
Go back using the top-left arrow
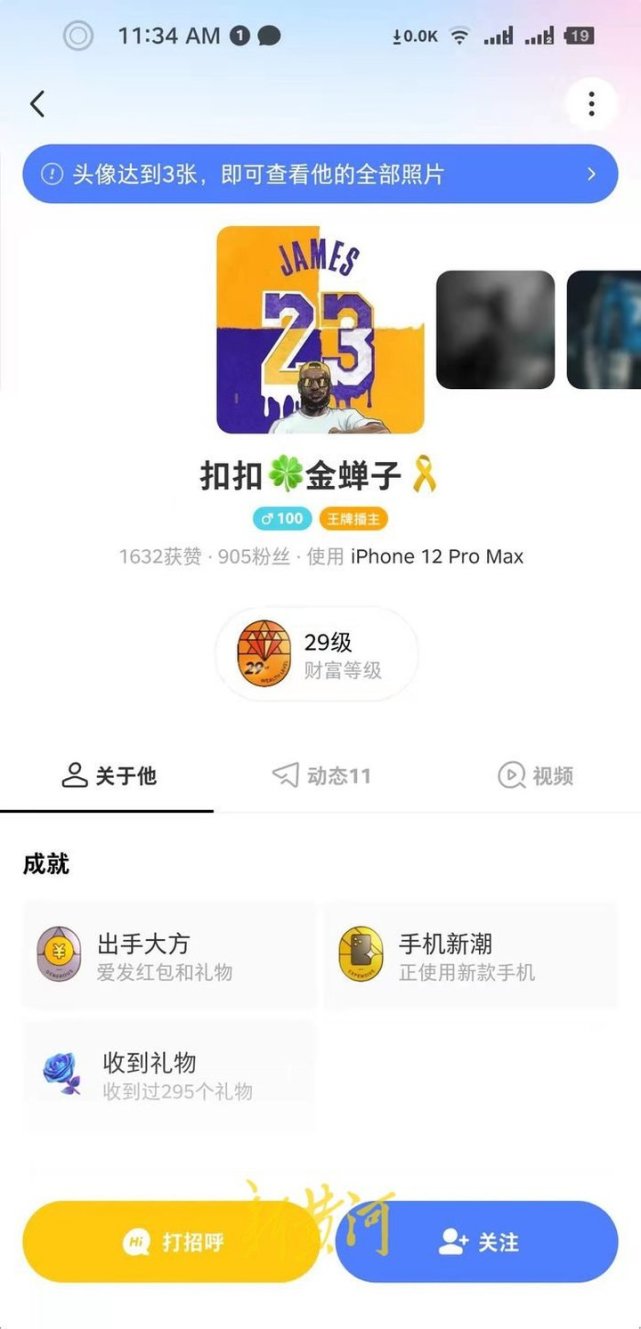click(x=38, y=104)
